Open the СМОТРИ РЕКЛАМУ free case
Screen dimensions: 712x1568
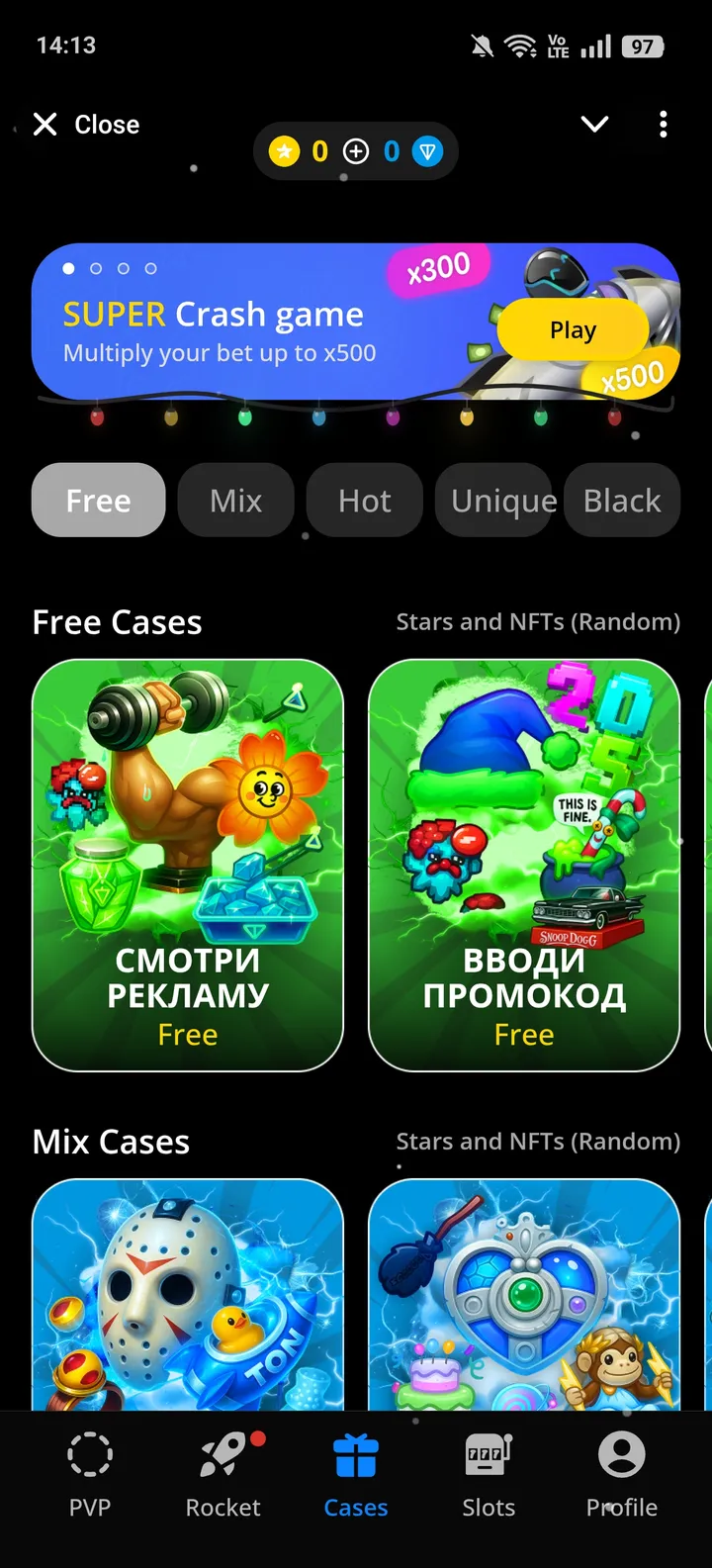pyautogui.click(x=188, y=865)
